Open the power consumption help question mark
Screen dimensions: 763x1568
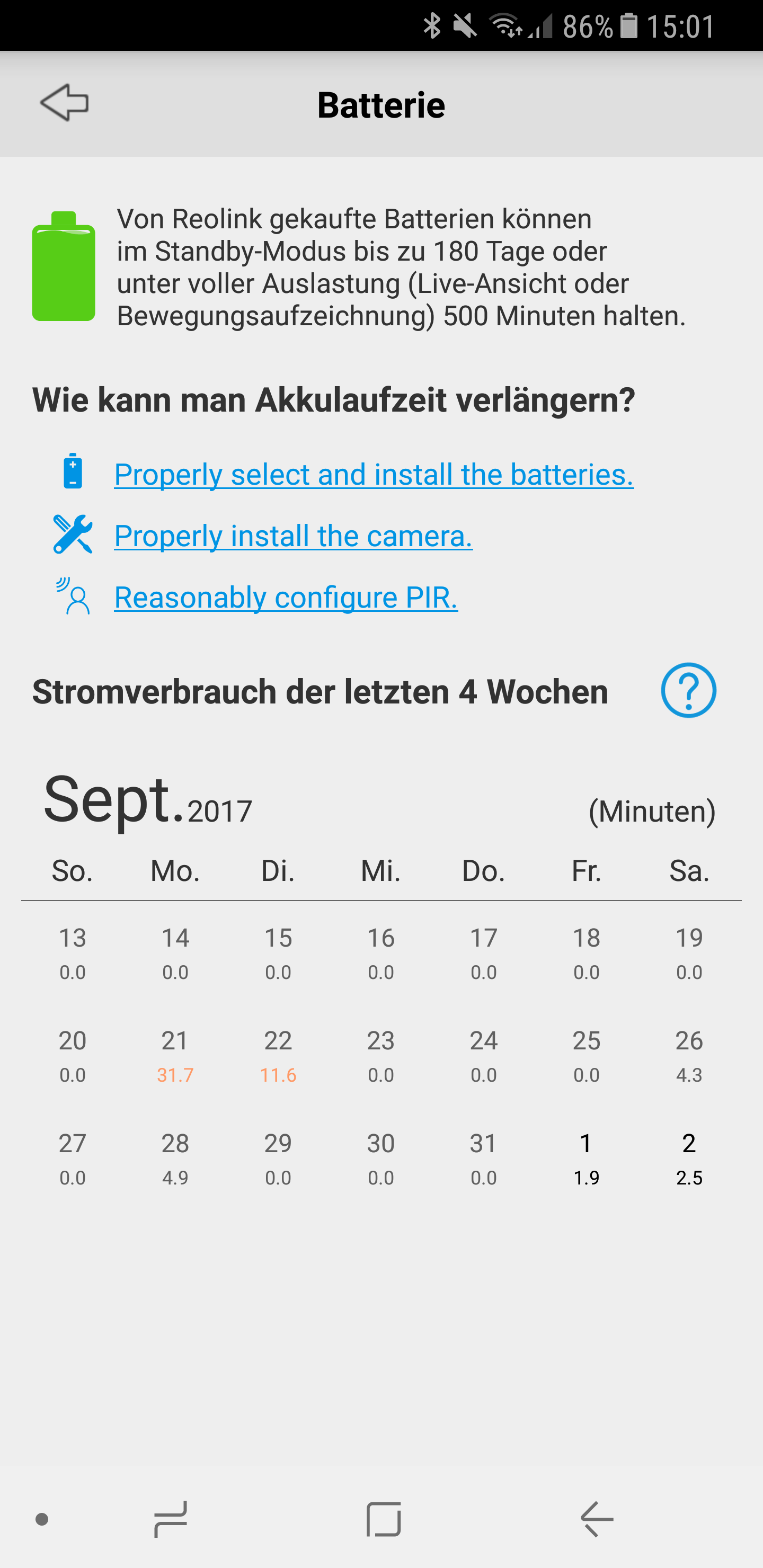coord(688,690)
